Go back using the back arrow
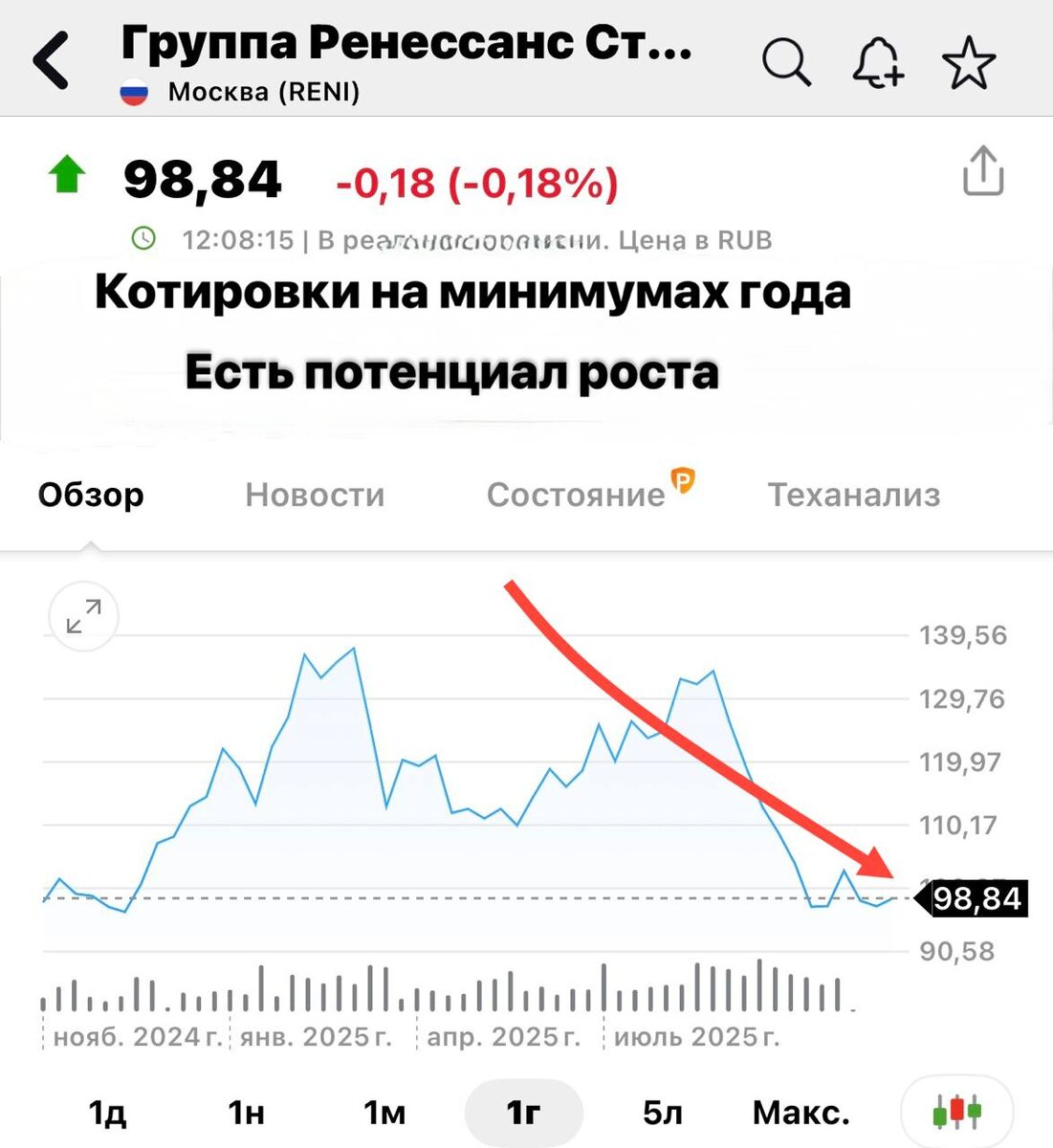The width and height of the screenshot is (1053, 1148). [50, 57]
